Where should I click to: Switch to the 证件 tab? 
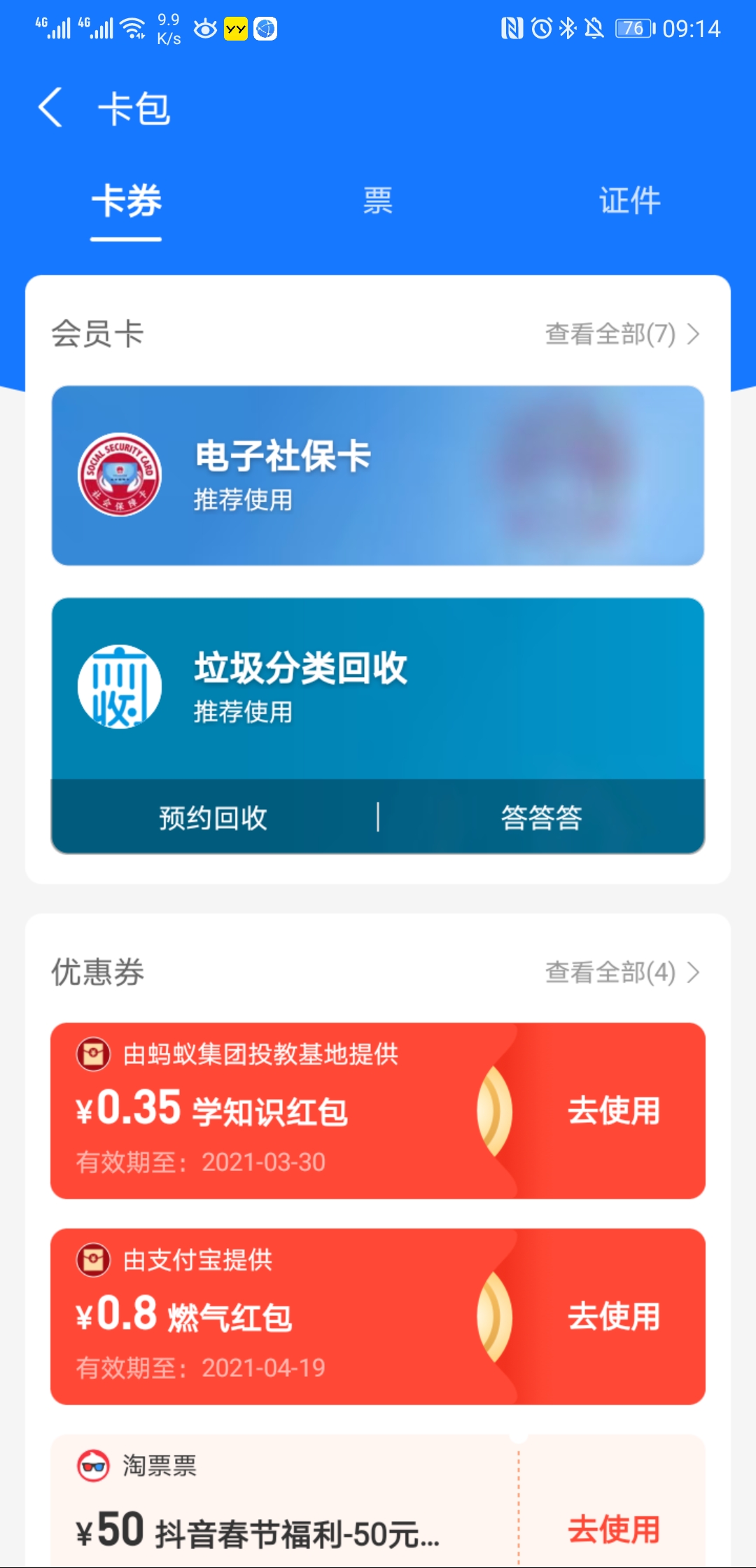tap(629, 201)
